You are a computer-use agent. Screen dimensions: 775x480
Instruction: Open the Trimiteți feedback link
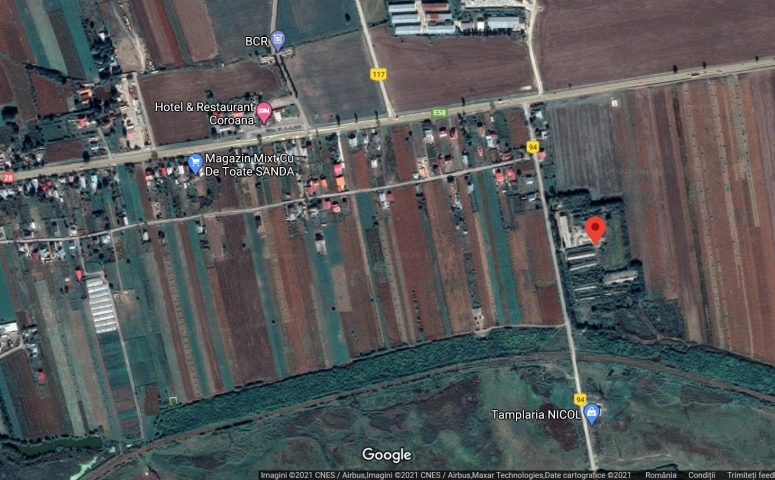pyautogui.click(x=750, y=475)
